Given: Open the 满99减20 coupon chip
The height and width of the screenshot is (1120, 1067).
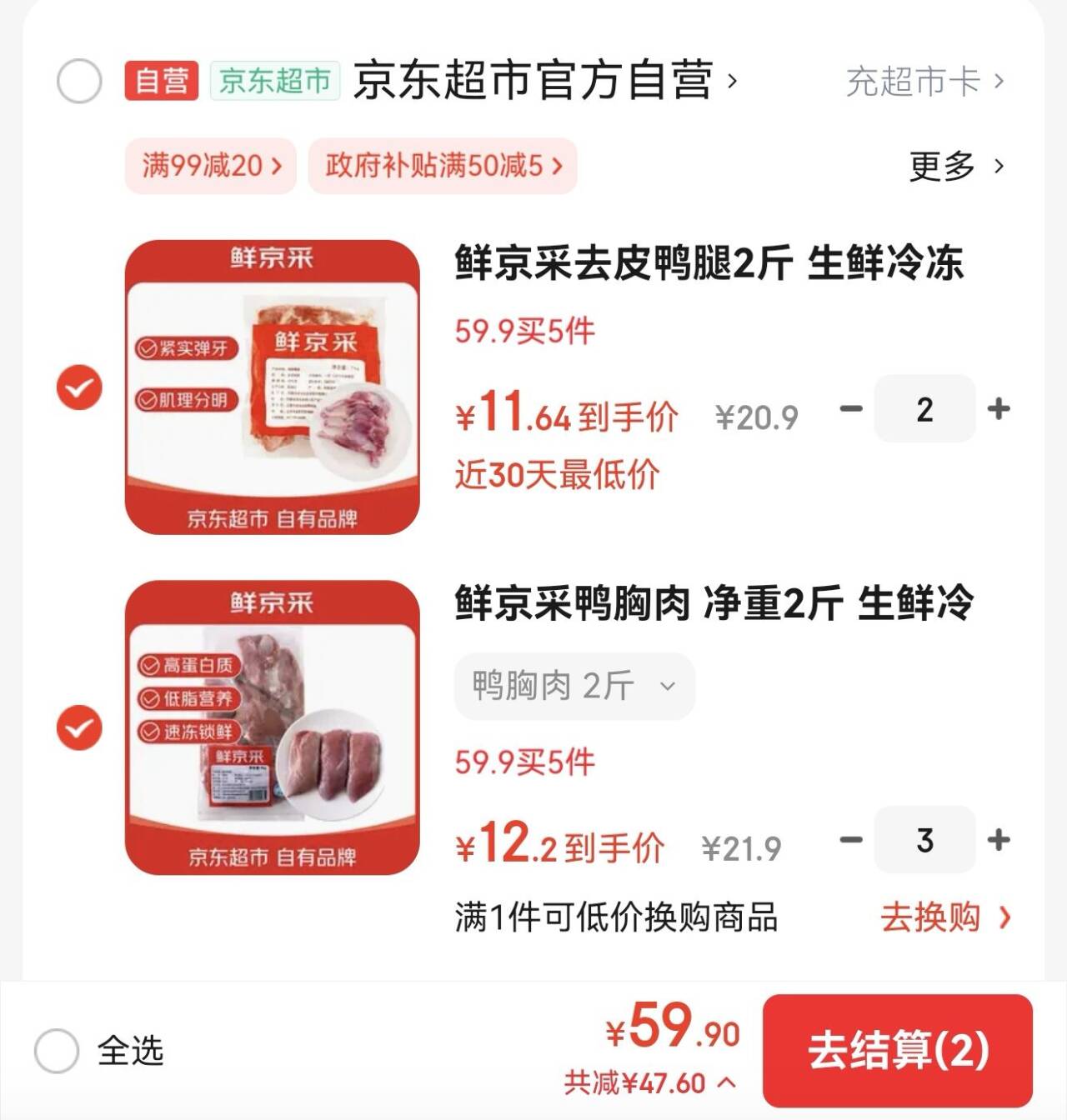Looking at the screenshot, I should point(211,166).
